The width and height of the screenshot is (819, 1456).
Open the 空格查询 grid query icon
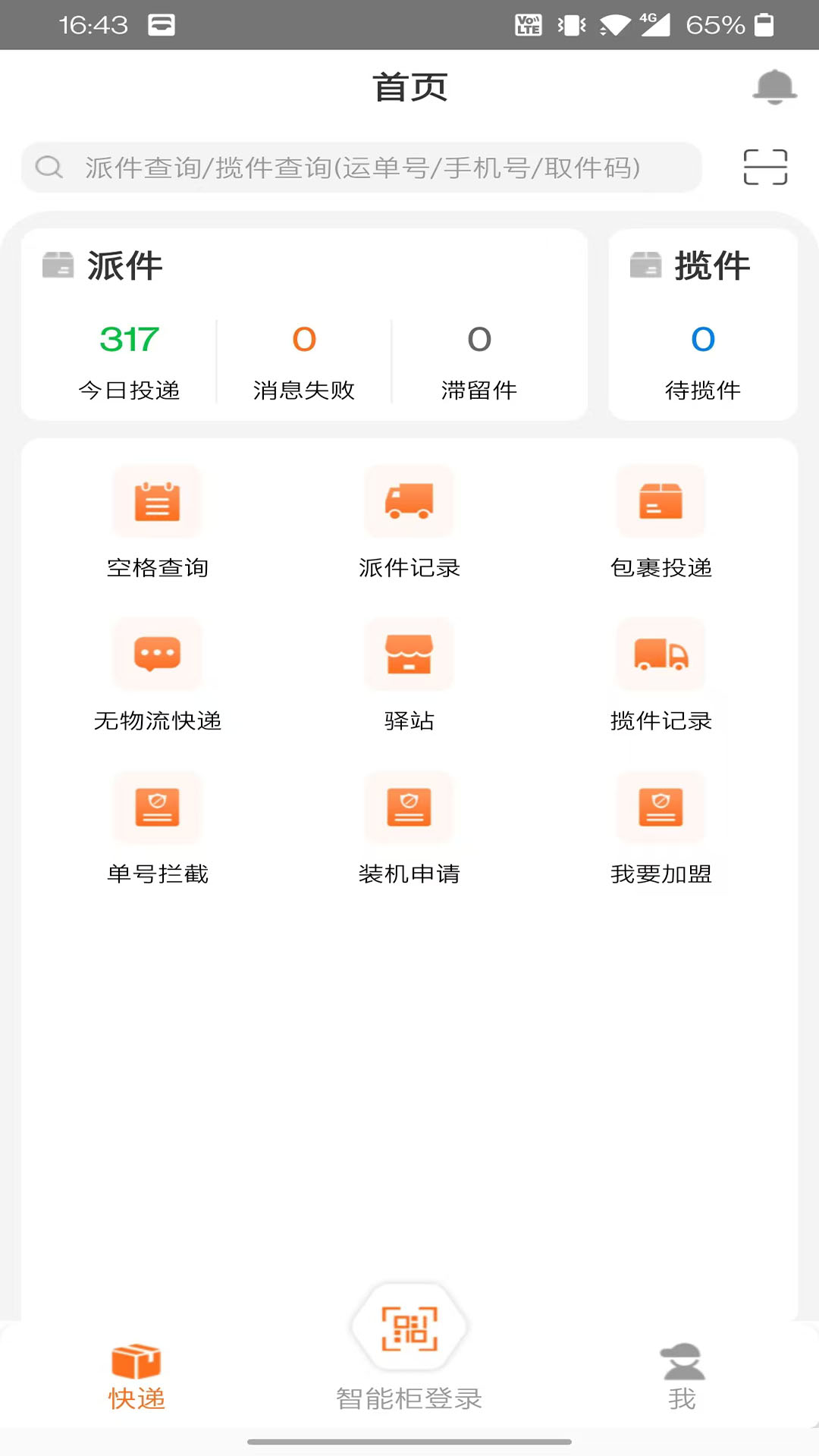(157, 502)
